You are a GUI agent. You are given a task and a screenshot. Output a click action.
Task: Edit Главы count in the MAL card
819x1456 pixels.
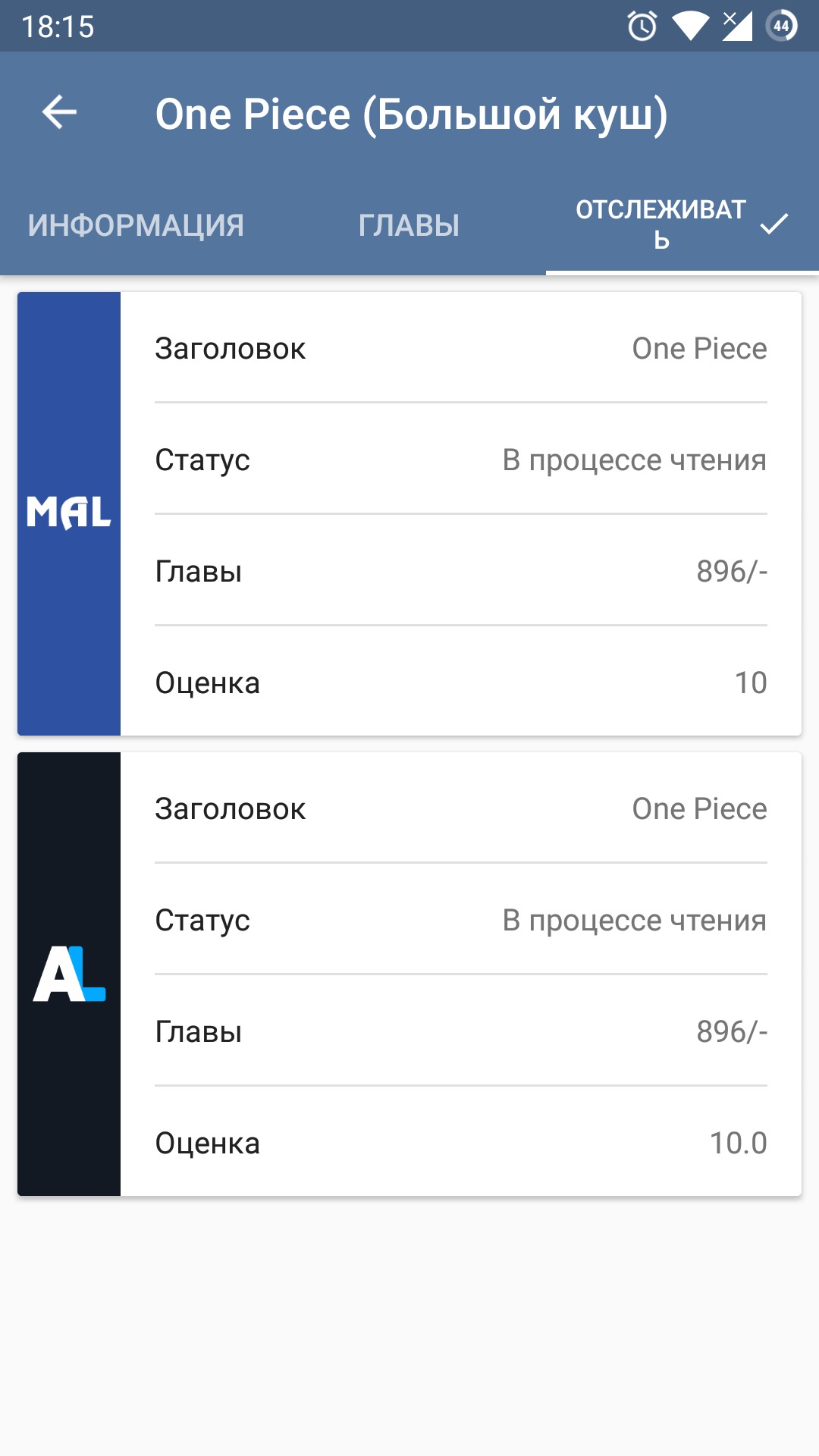(x=460, y=571)
